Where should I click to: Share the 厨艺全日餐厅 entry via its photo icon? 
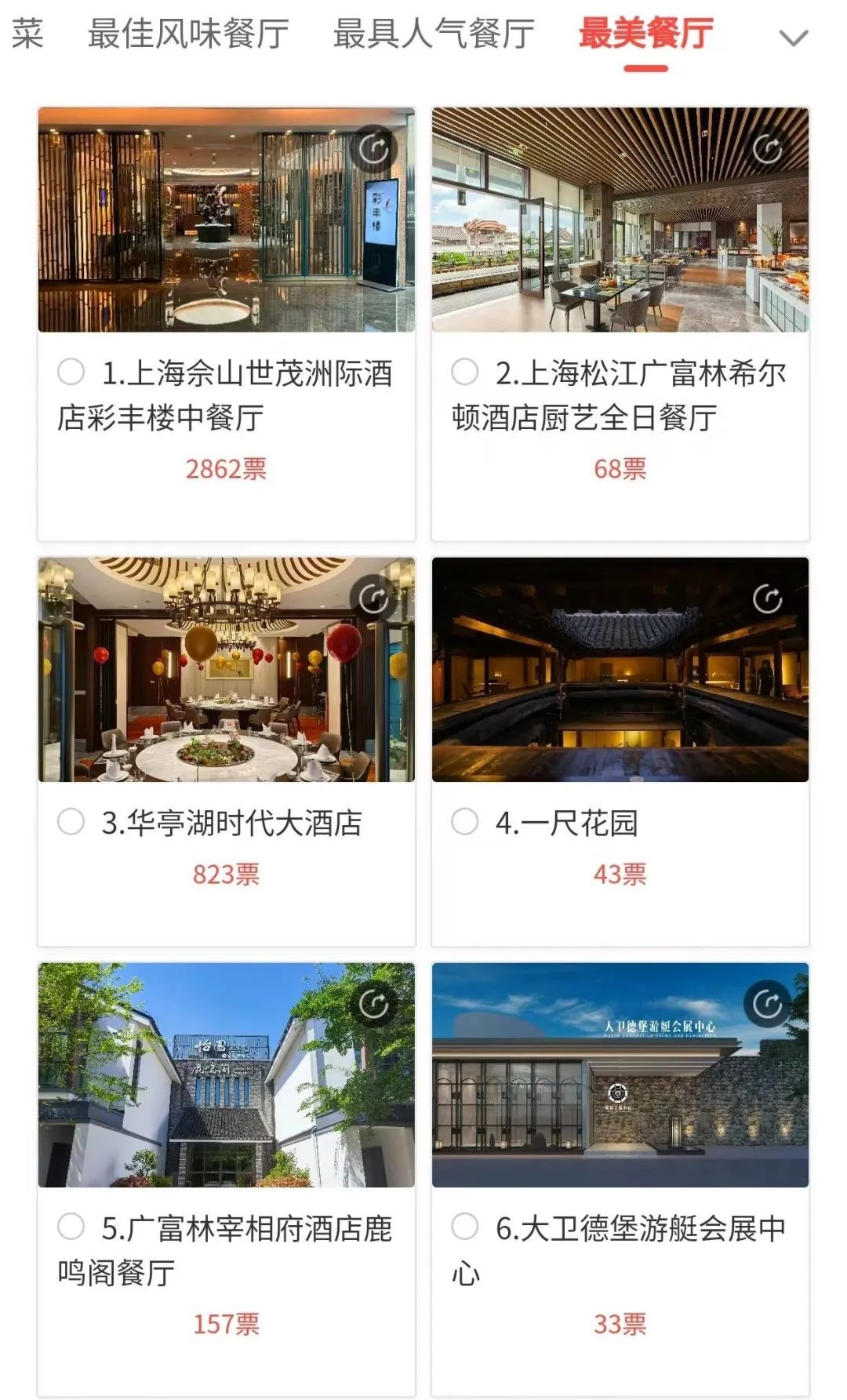coord(767,148)
